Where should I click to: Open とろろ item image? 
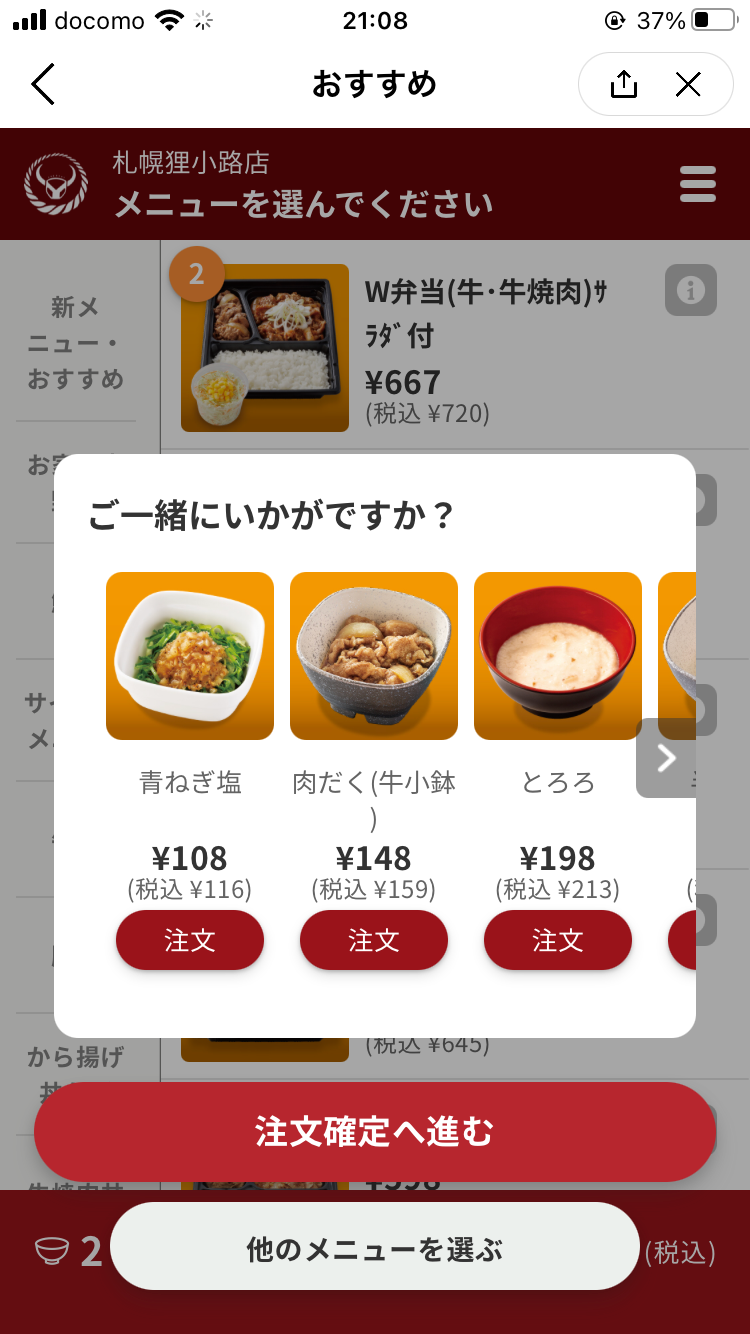tap(558, 656)
